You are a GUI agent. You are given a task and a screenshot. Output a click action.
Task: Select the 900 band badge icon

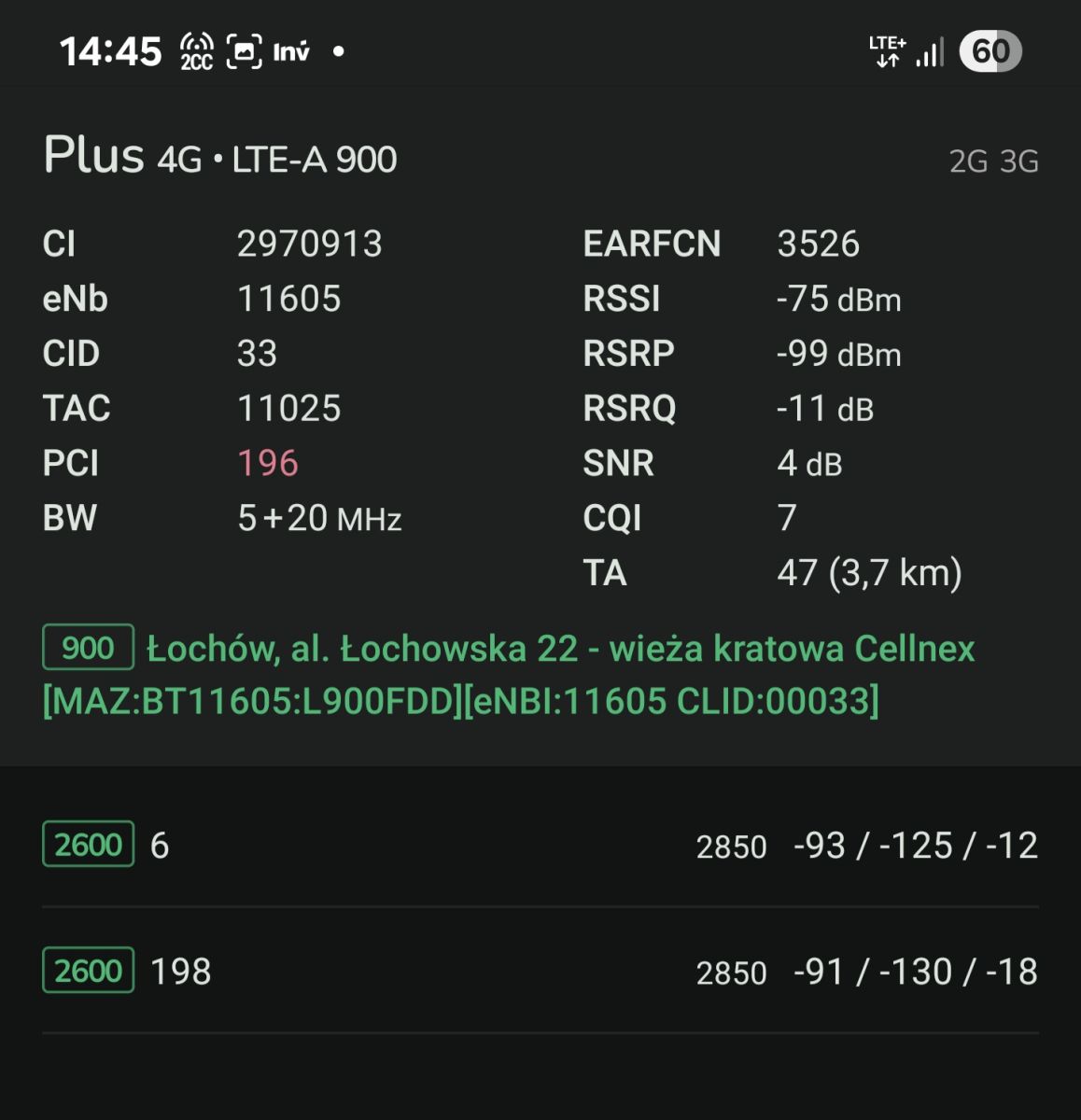(x=87, y=648)
